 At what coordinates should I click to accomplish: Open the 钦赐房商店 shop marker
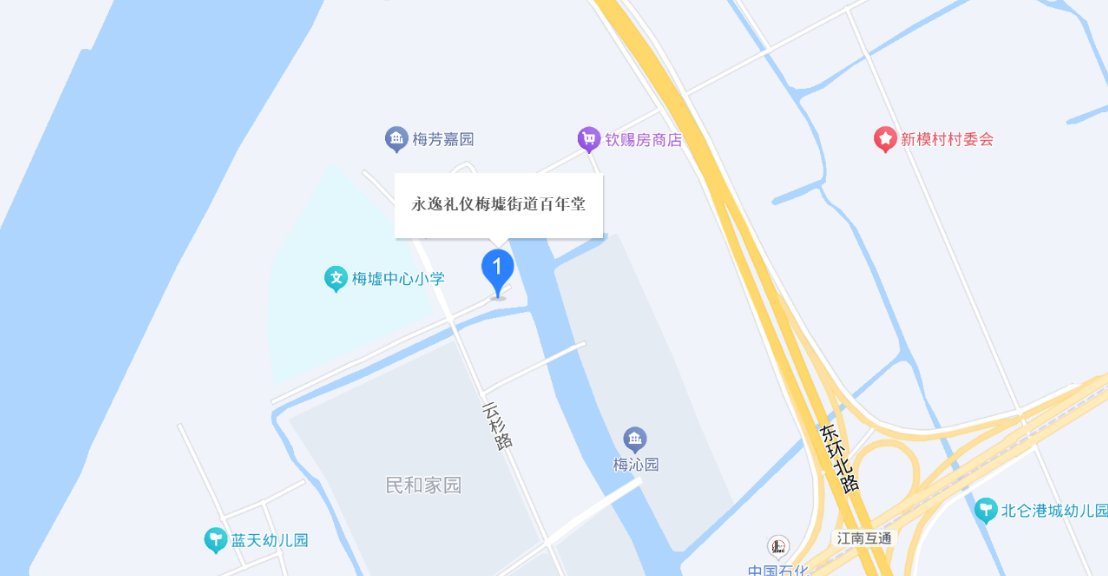pyautogui.click(x=589, y=139)
